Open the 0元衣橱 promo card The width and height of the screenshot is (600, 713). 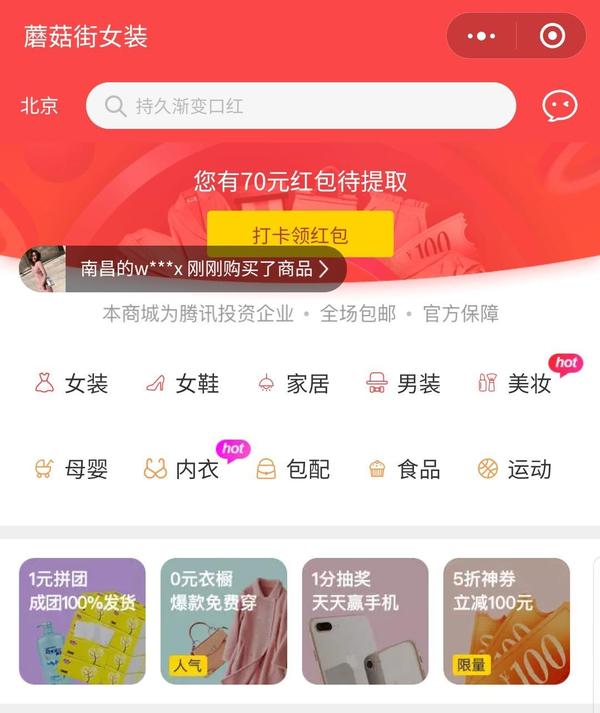point(224,621)
